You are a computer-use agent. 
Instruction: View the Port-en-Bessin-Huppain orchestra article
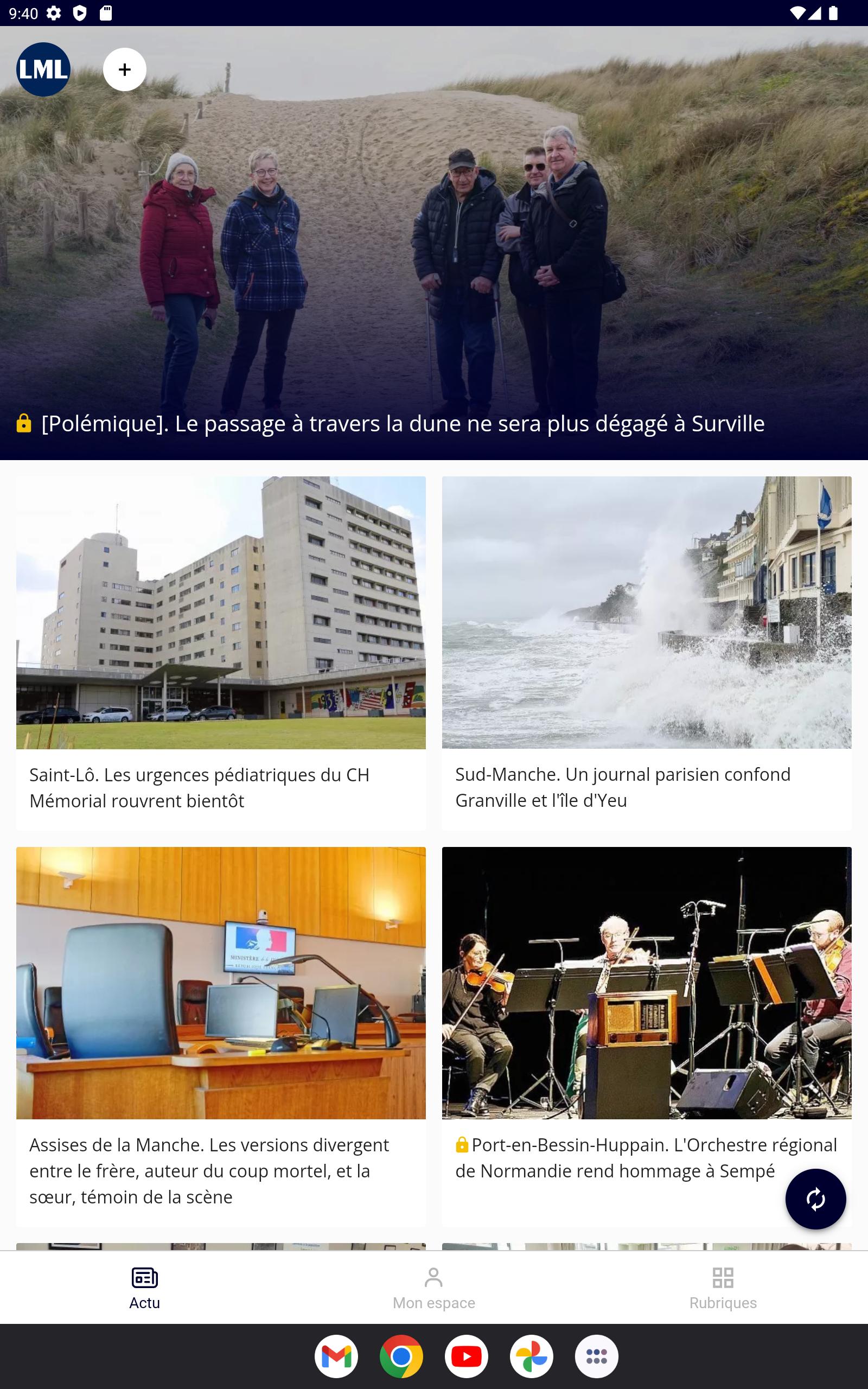(x=647, y=1036)
